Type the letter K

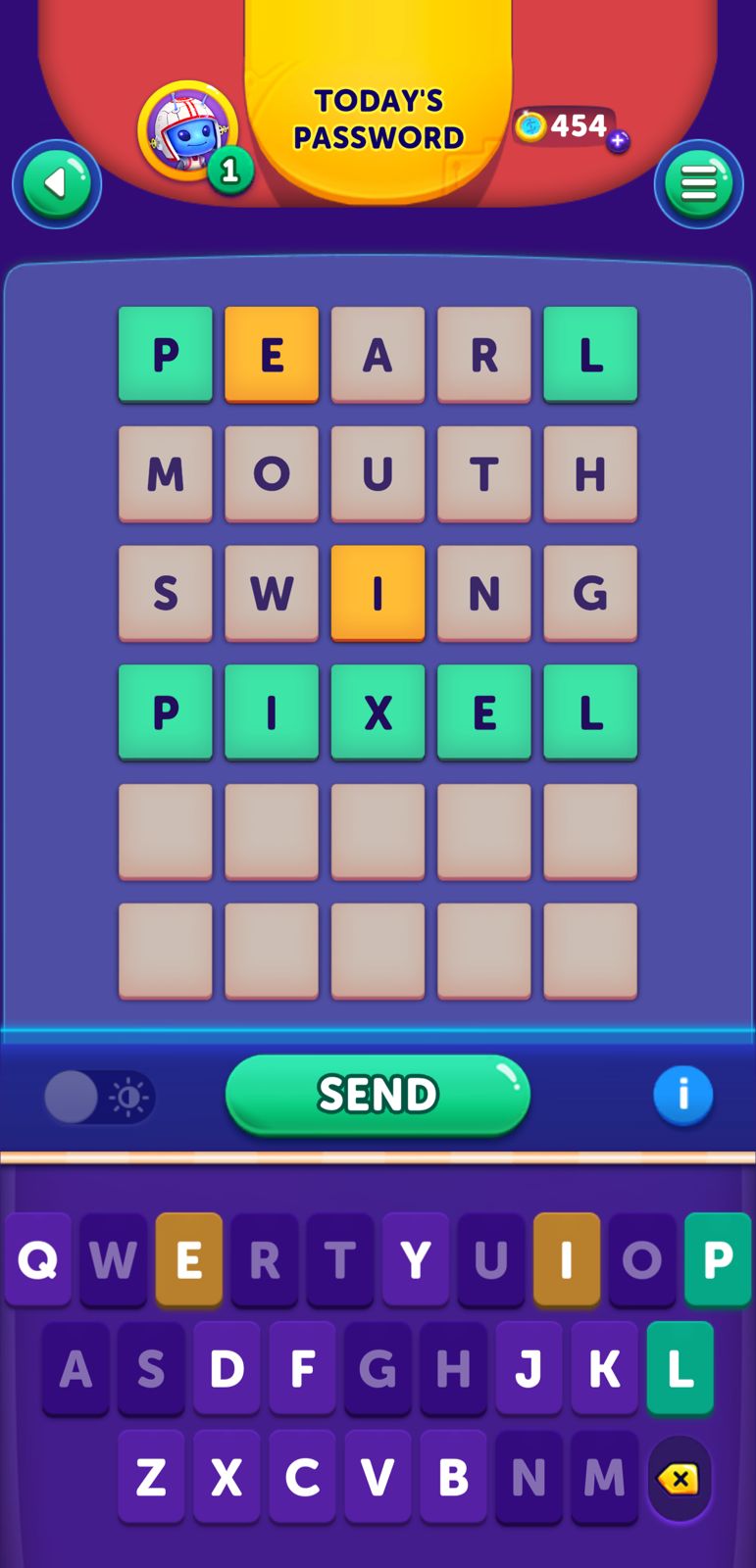pyautogui.click(x=604, y=1368)
